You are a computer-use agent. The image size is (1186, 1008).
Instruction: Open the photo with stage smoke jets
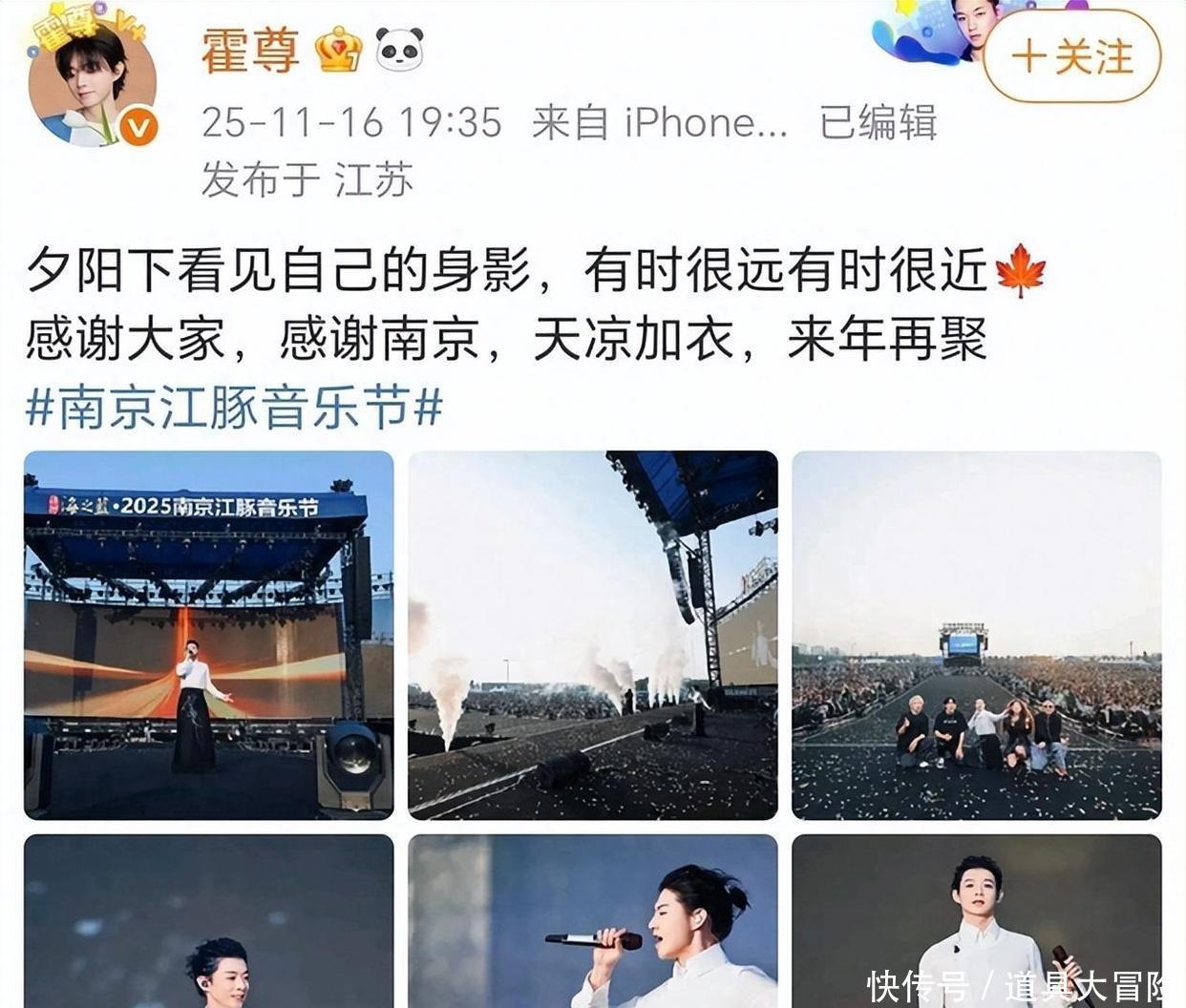pyautogui.click(x=593, y=635)
